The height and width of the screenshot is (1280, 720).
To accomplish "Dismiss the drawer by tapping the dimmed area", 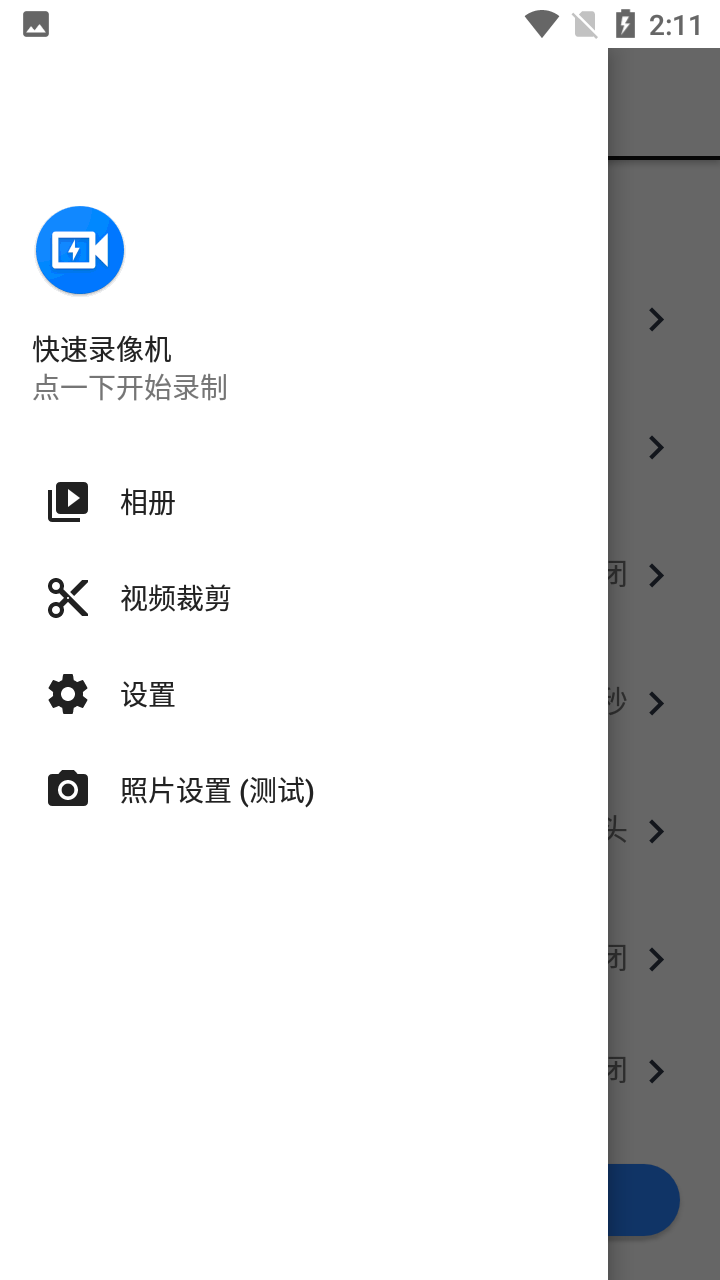I will click(x=664, y=640).
